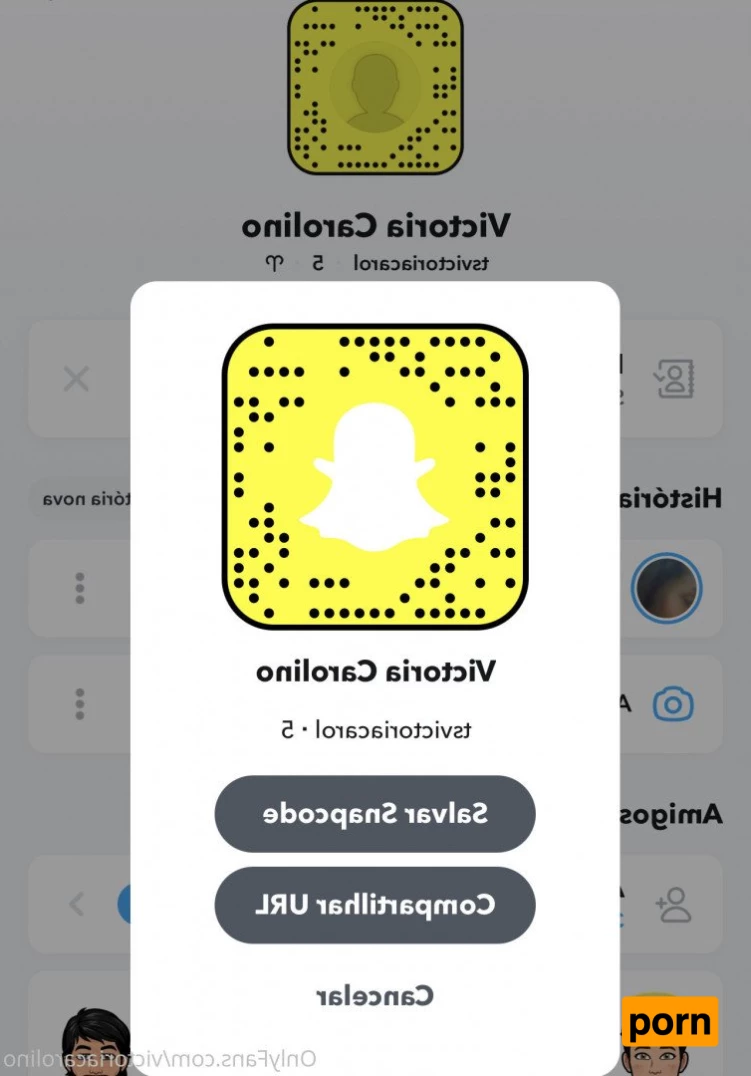The image size is (751, 1076).
Task: Tap Salvar Snapcode button
Action: click(375, 814)
